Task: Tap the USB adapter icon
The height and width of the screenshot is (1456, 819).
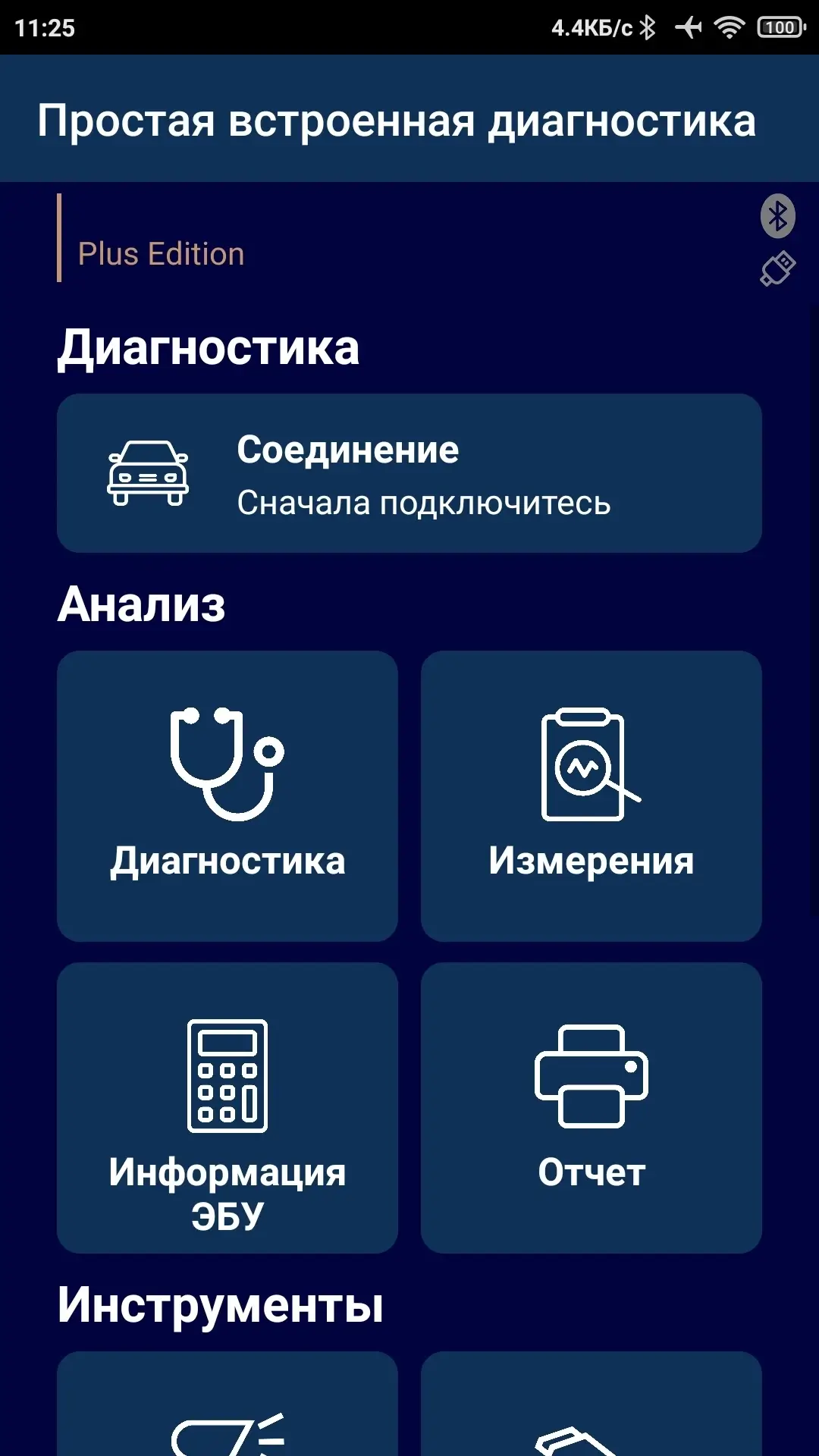Action: point(777,269)
